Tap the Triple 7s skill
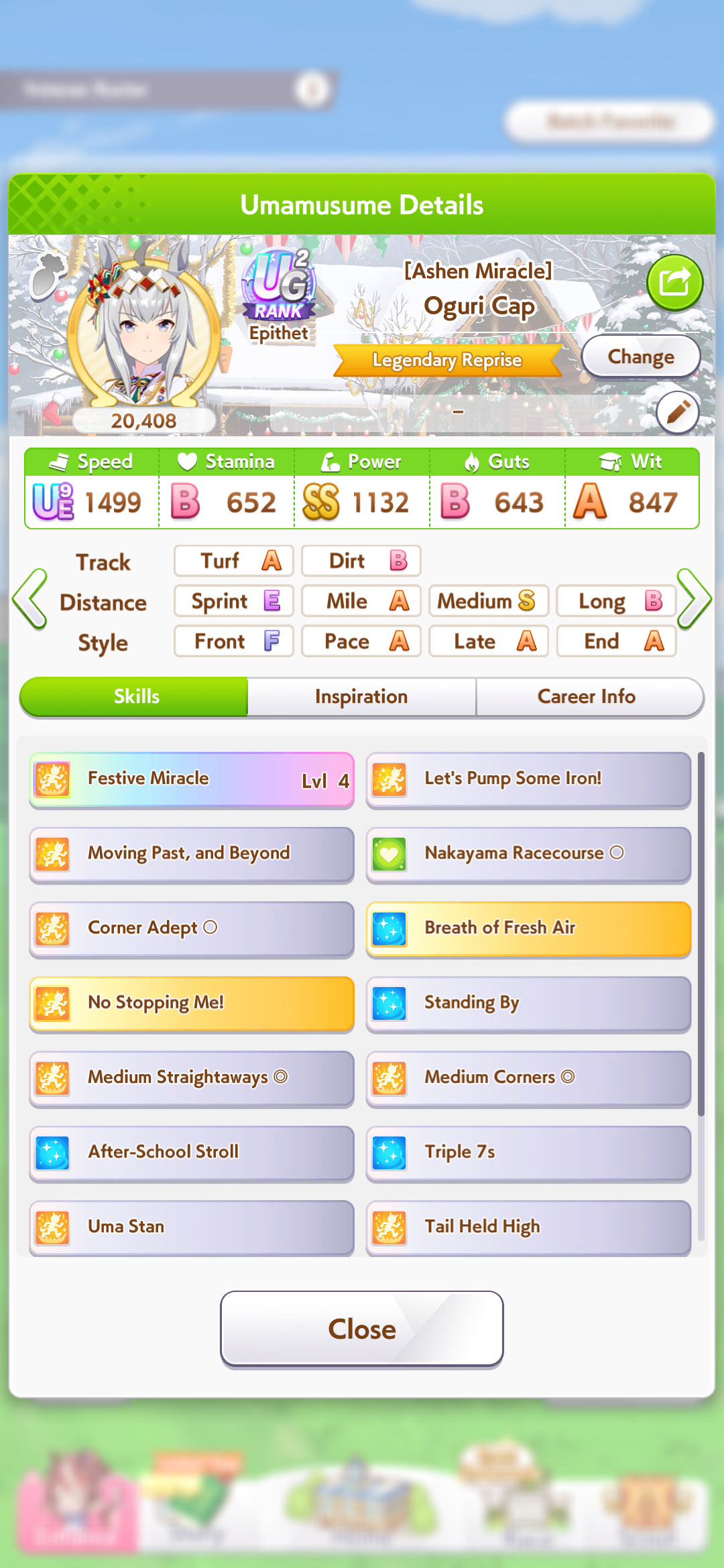The height and width of the screenshot is (1568, 724). pos(528,1153)
